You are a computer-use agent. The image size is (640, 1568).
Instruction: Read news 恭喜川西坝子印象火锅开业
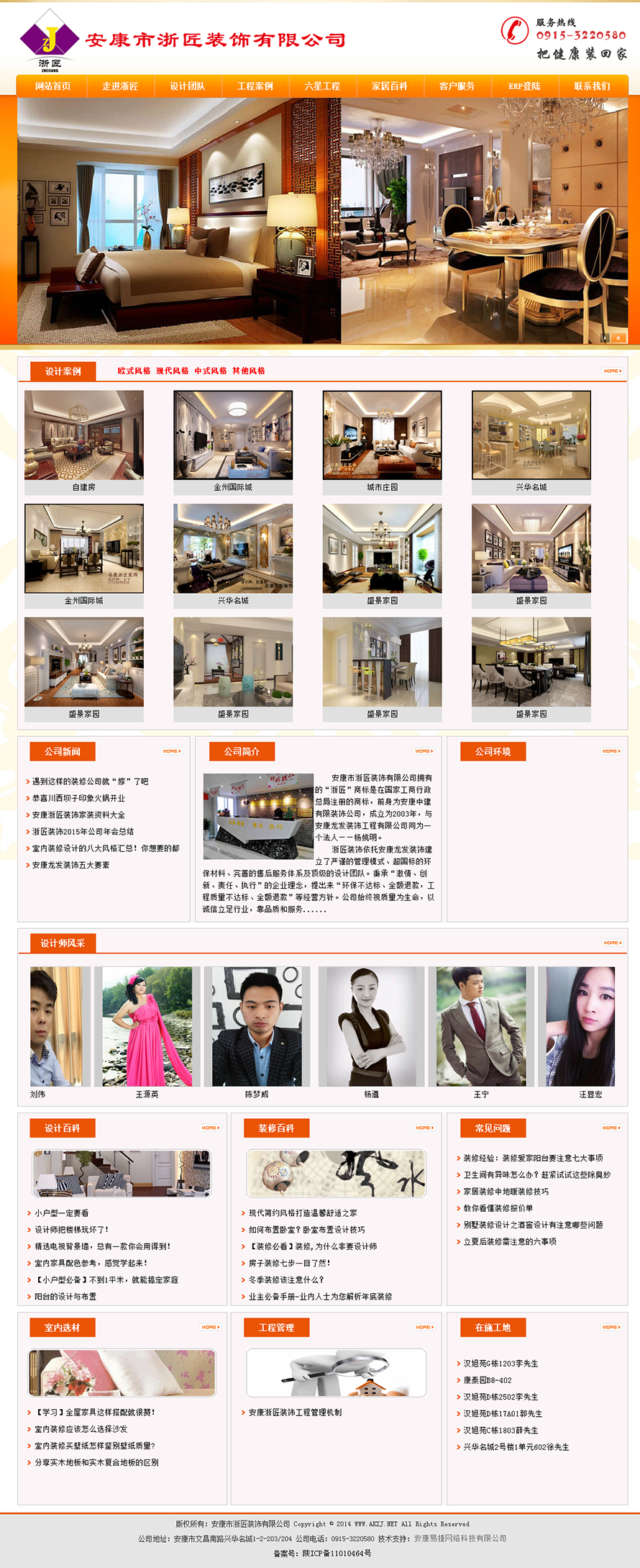[x=78, y=798]
